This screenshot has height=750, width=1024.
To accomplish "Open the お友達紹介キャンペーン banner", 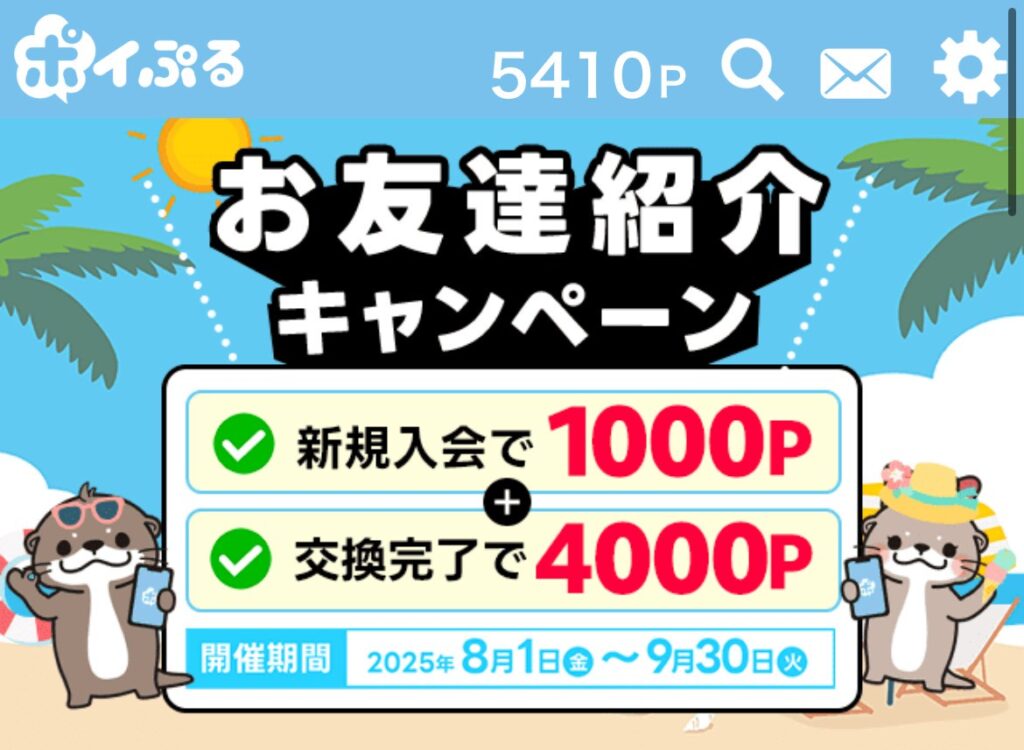I will point(512,430).
